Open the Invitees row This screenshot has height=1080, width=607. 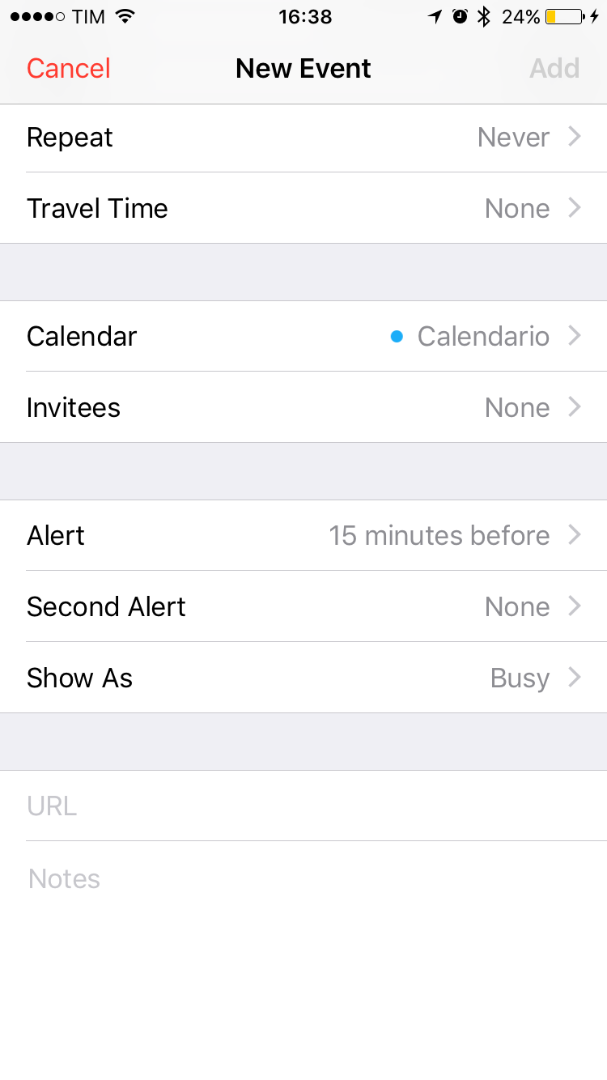[303, 408]
